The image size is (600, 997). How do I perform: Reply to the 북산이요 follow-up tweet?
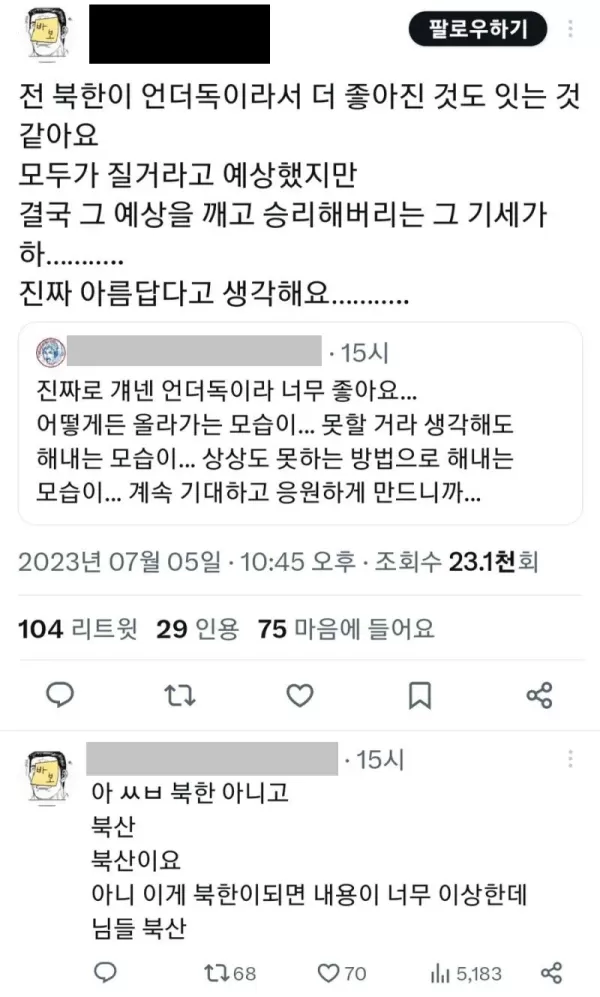click(103, 972)
